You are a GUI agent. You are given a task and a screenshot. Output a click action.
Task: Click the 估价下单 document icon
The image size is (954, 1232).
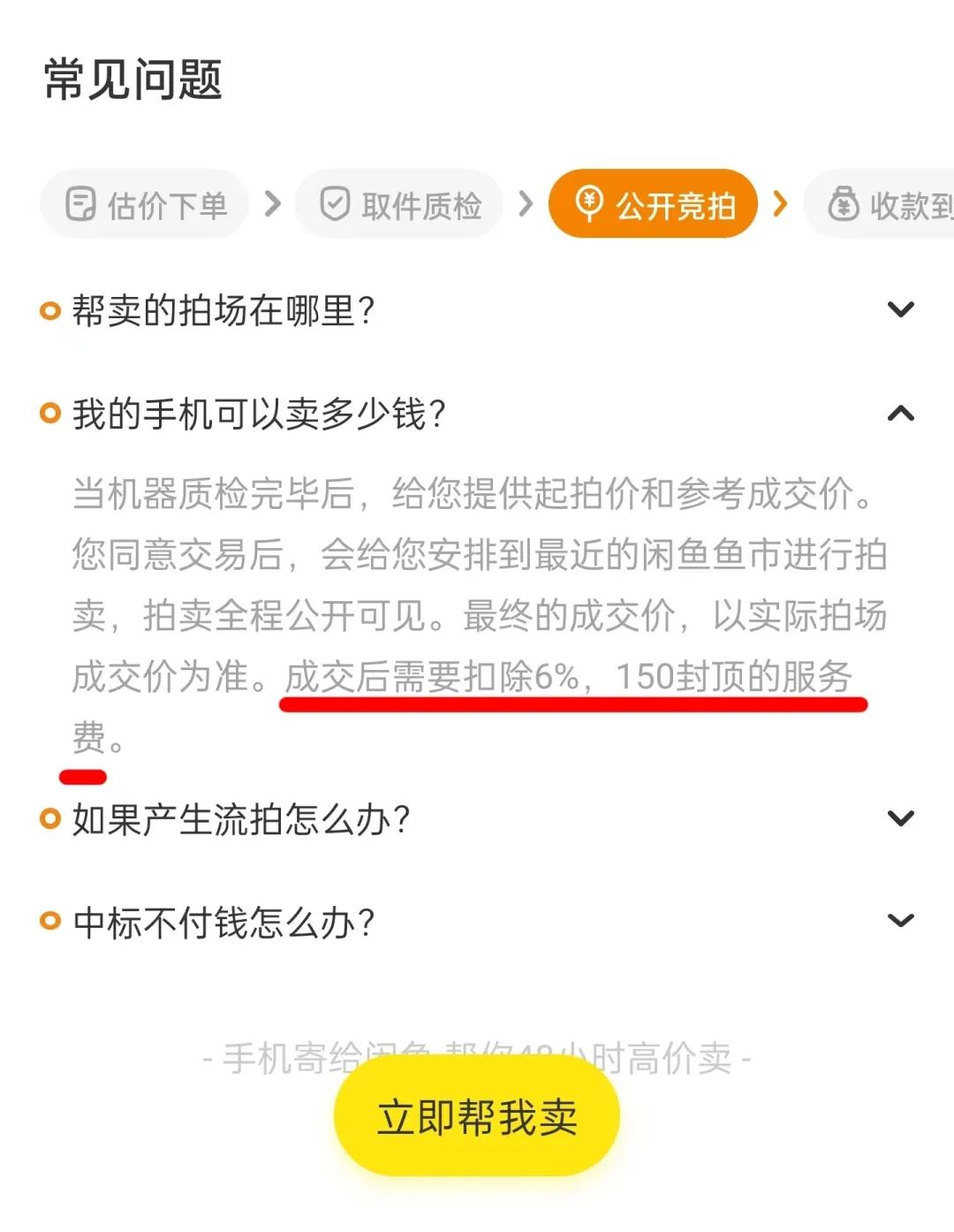point(82,204)
